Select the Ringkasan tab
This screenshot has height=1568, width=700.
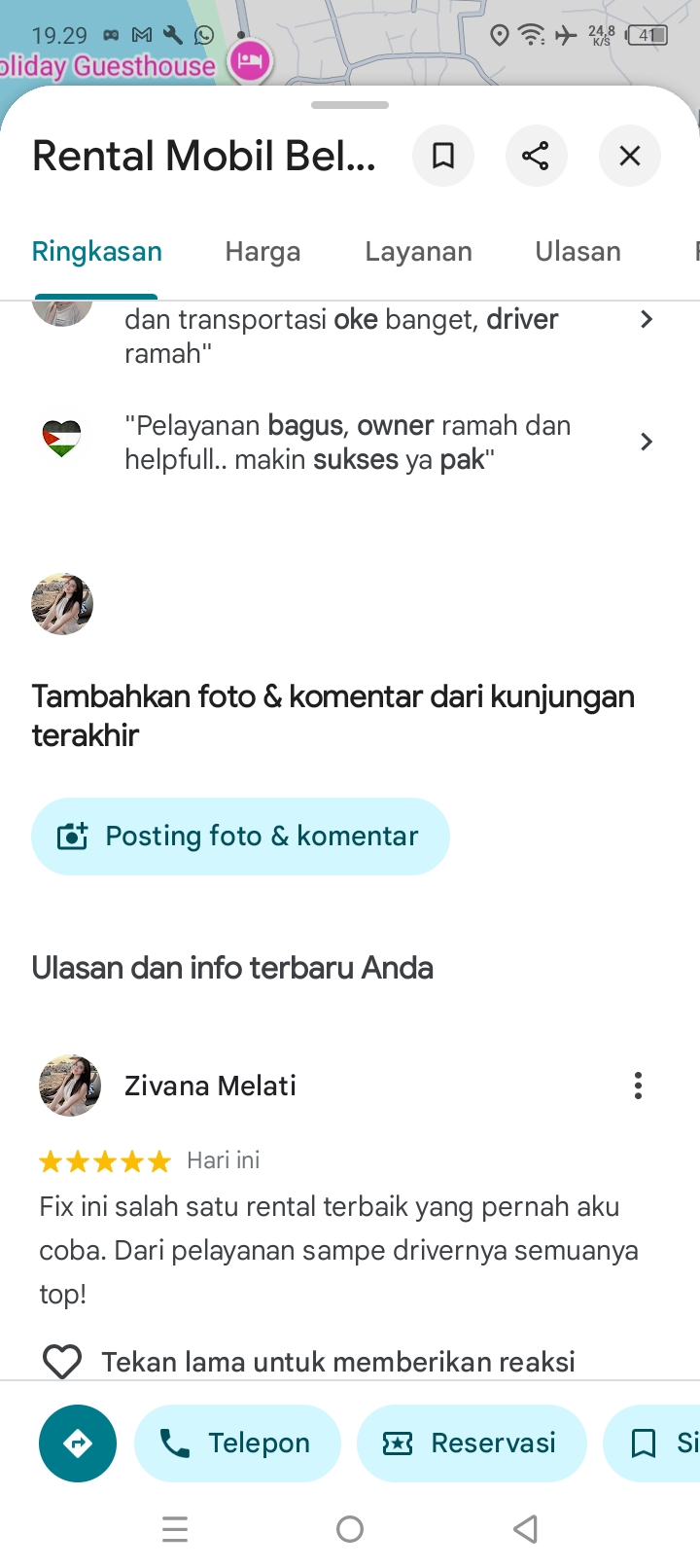click(x=97, y=252)
